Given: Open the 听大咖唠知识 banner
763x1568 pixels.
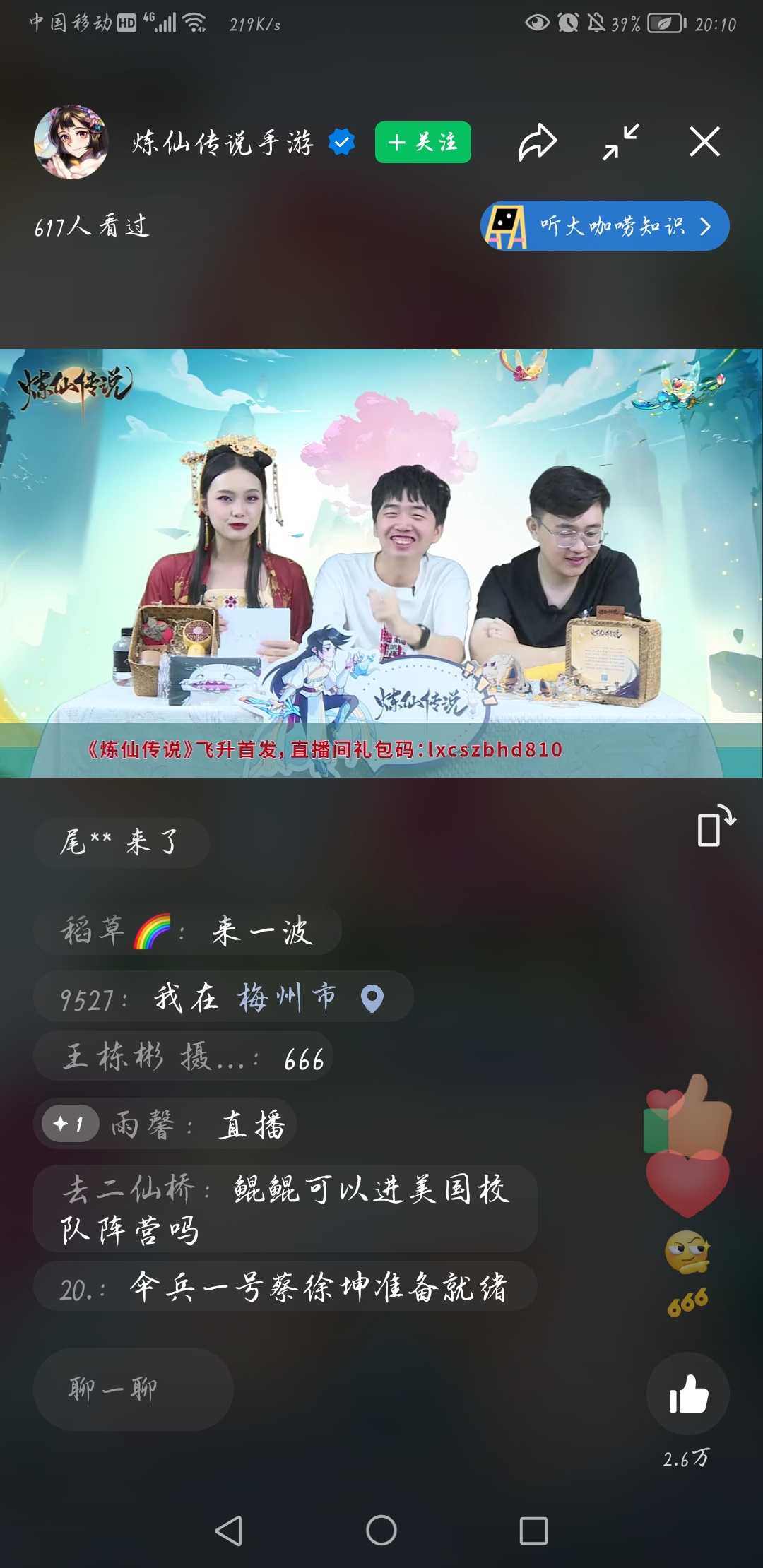Looking at the screenshot, I should 605,226.
